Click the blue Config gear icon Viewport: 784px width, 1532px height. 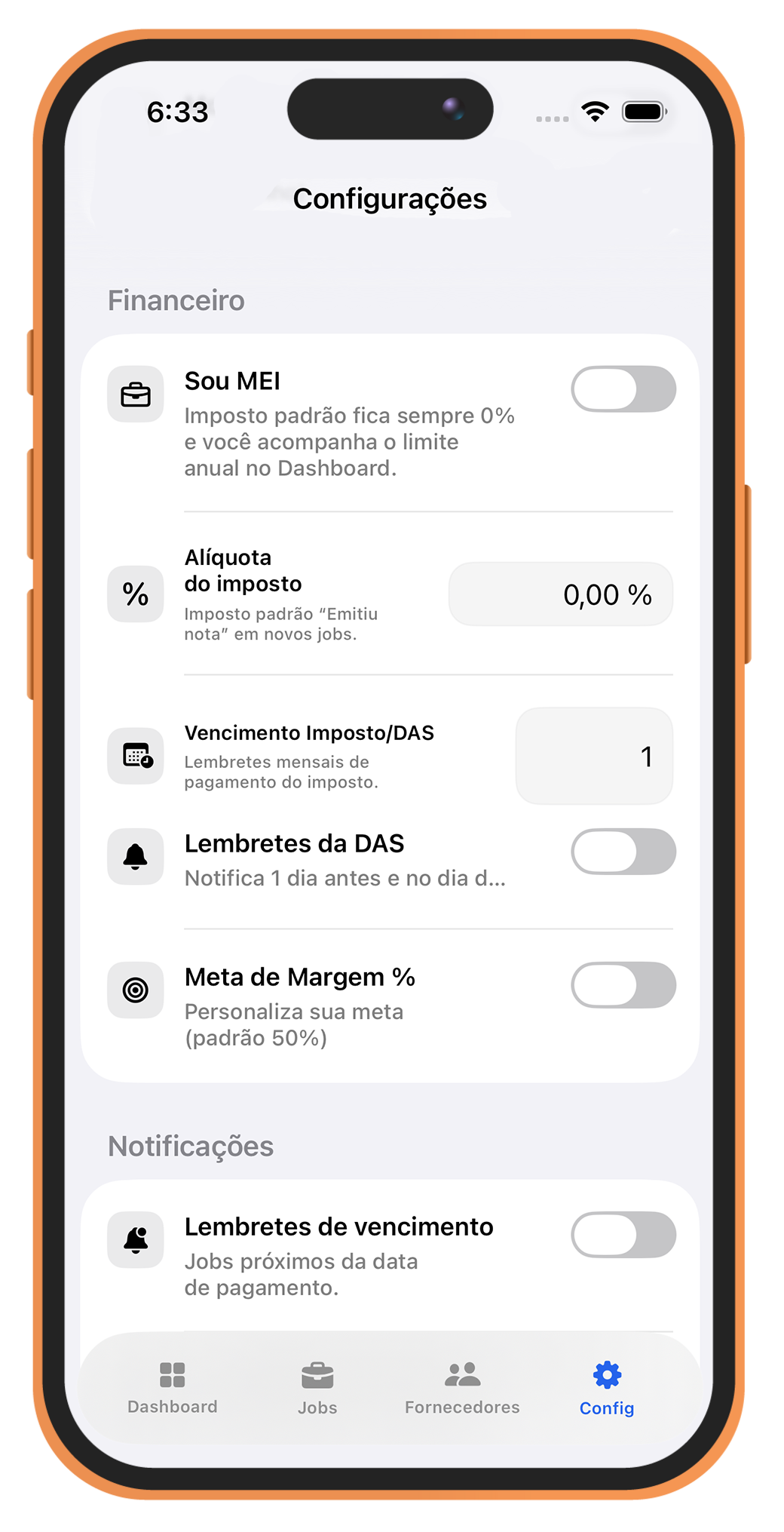(x=606, y=1373)
